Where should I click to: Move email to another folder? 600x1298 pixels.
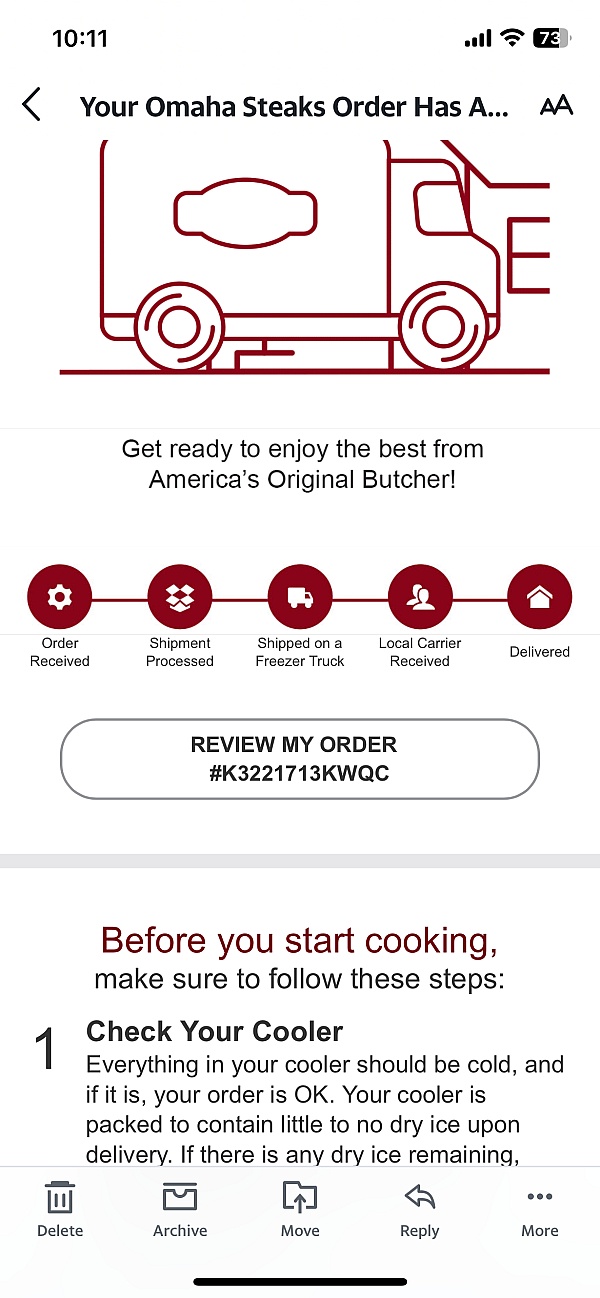pyautogui.click(x=300, y=1208)
